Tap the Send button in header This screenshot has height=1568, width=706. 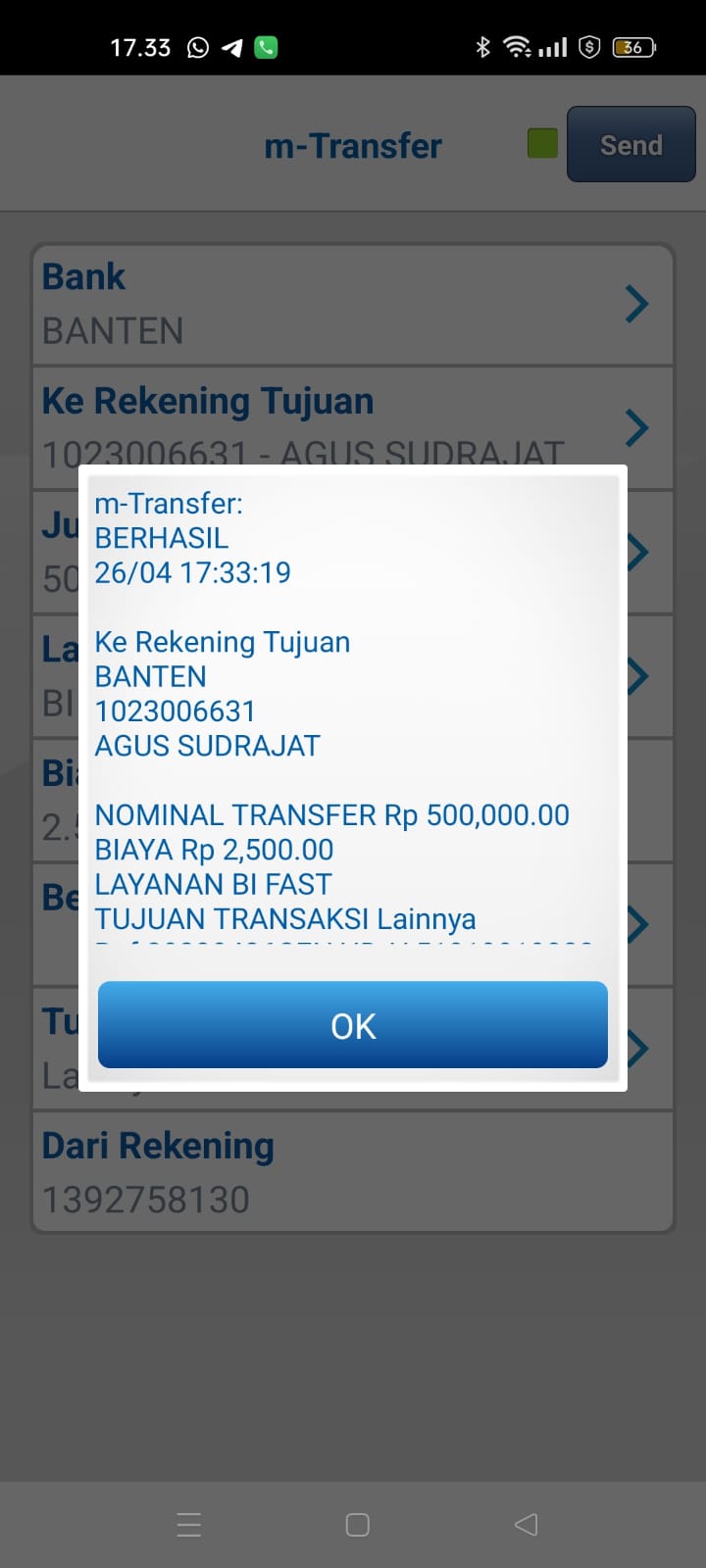click(x=630, y=145)
